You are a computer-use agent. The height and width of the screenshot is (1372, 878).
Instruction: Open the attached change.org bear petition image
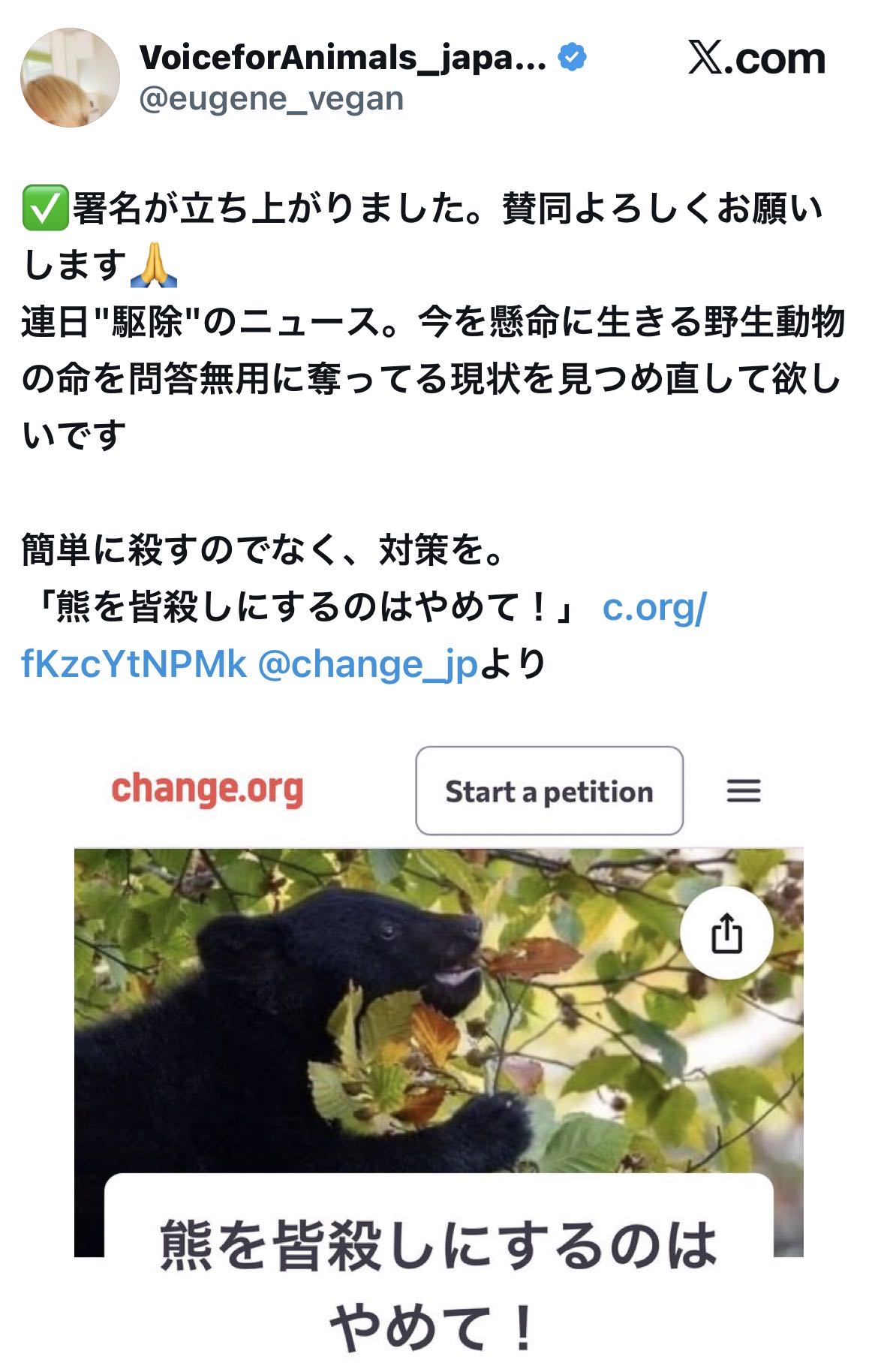pyautogui.click(x=438, y=1051)
